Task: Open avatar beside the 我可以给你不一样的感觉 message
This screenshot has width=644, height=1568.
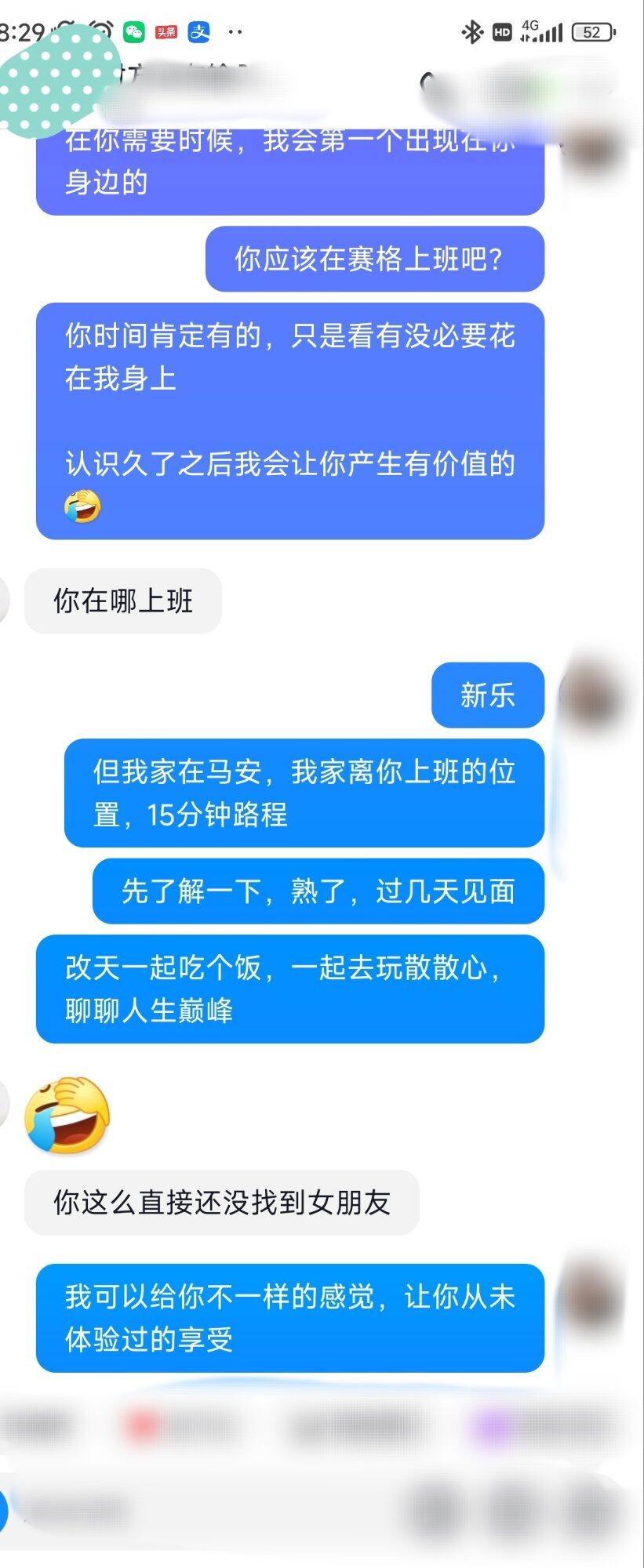Action: (x=594, y=1298)
